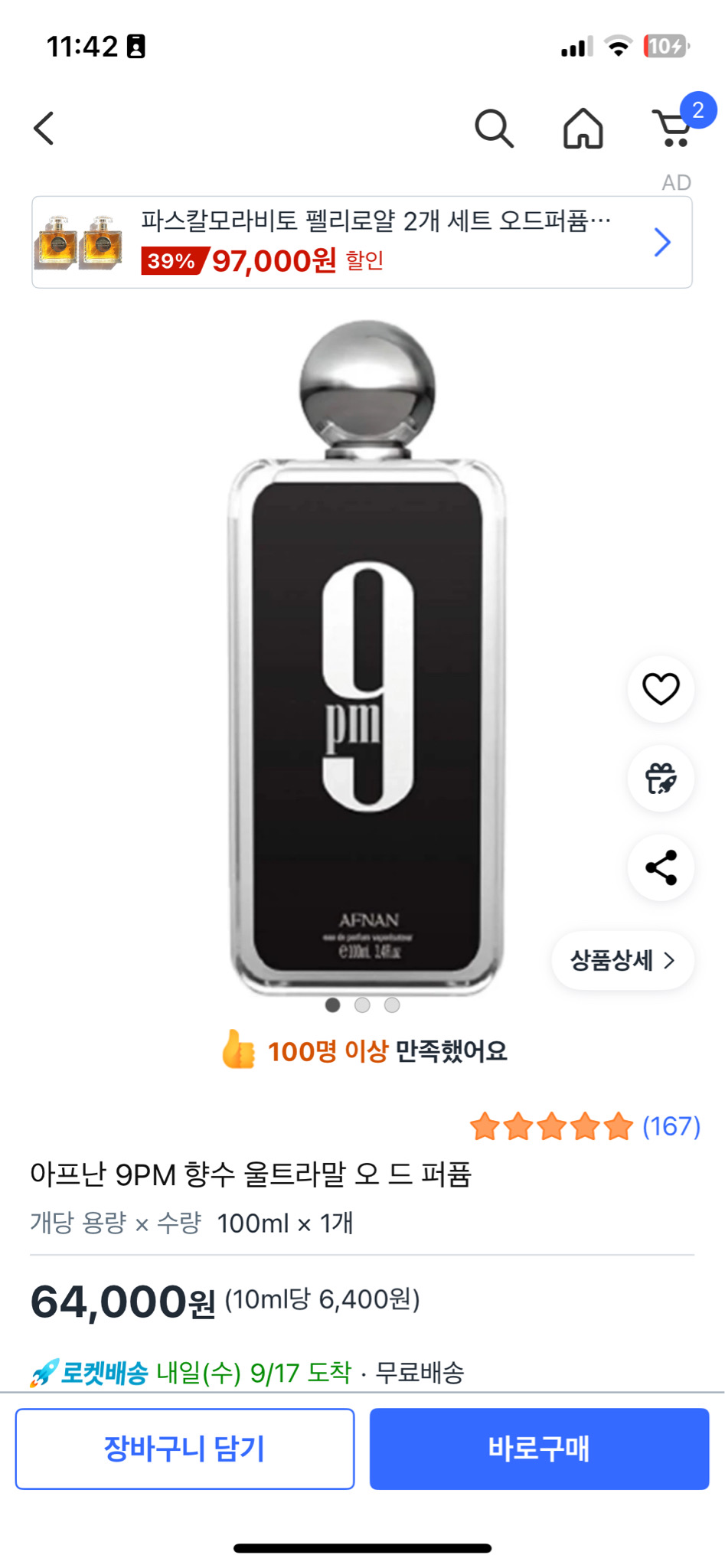Open the search icon
The width and height of the screenshot is (725, 1568).
(x=495, y=129)
